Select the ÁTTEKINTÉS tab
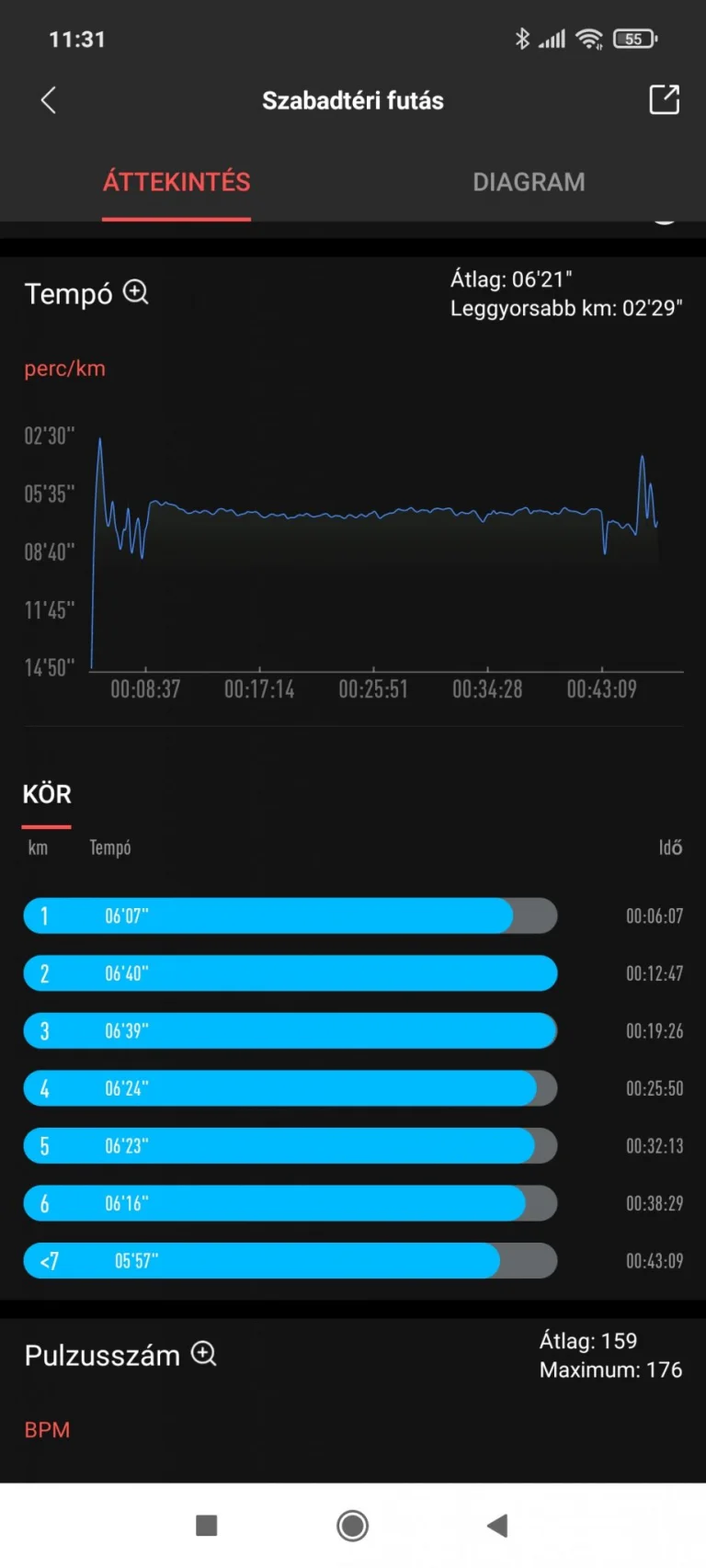The width and height of the screenshot is (706, 1568). click(176, 182)
